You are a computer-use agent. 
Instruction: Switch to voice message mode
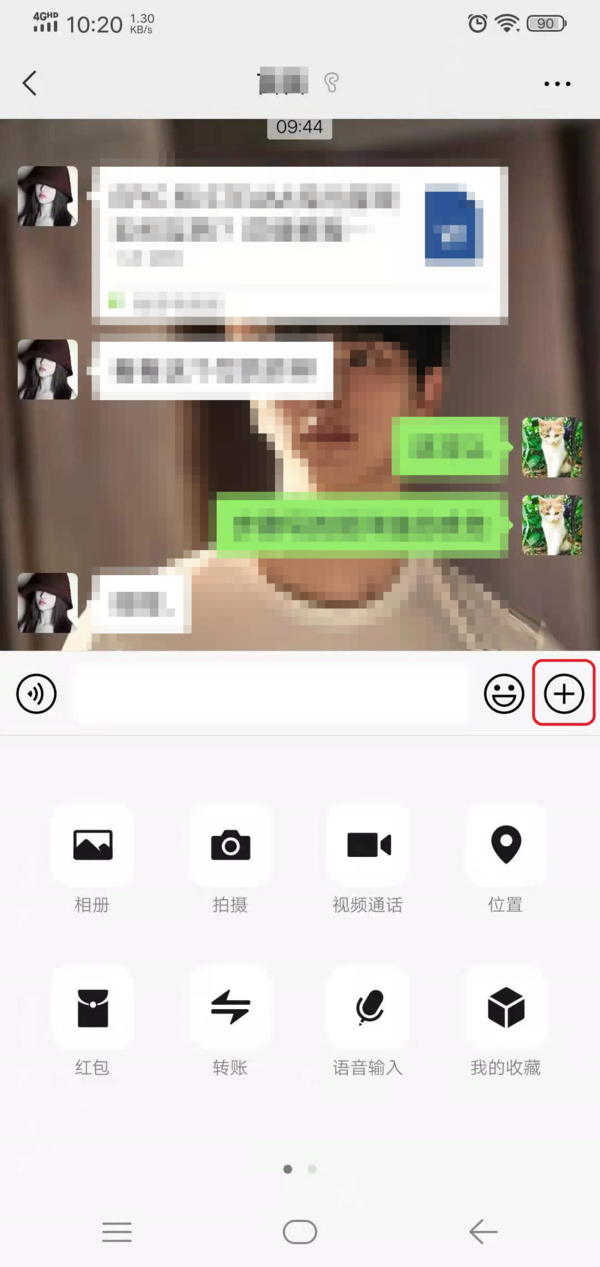[x=36, y=693]
